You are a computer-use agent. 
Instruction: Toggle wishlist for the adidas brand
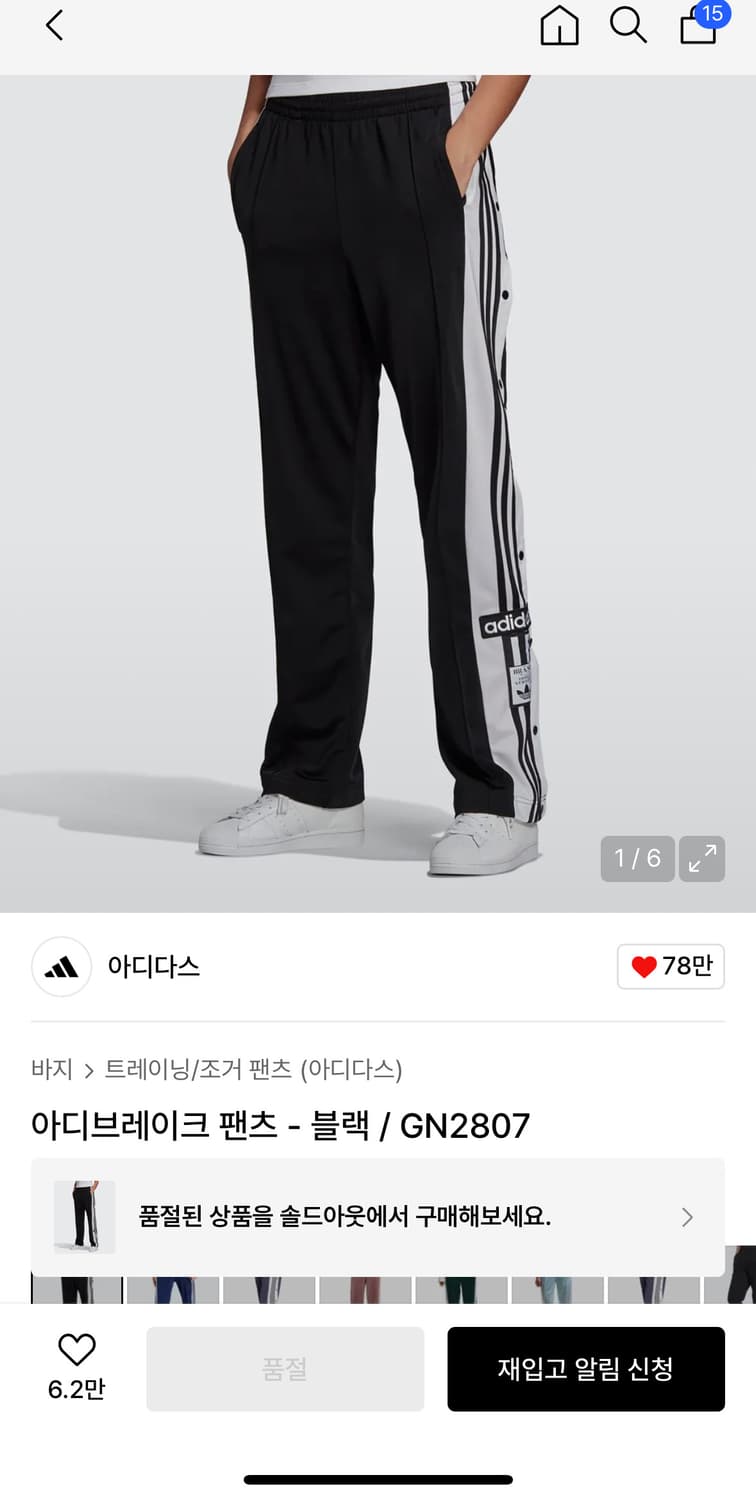[x=670, y=966]
